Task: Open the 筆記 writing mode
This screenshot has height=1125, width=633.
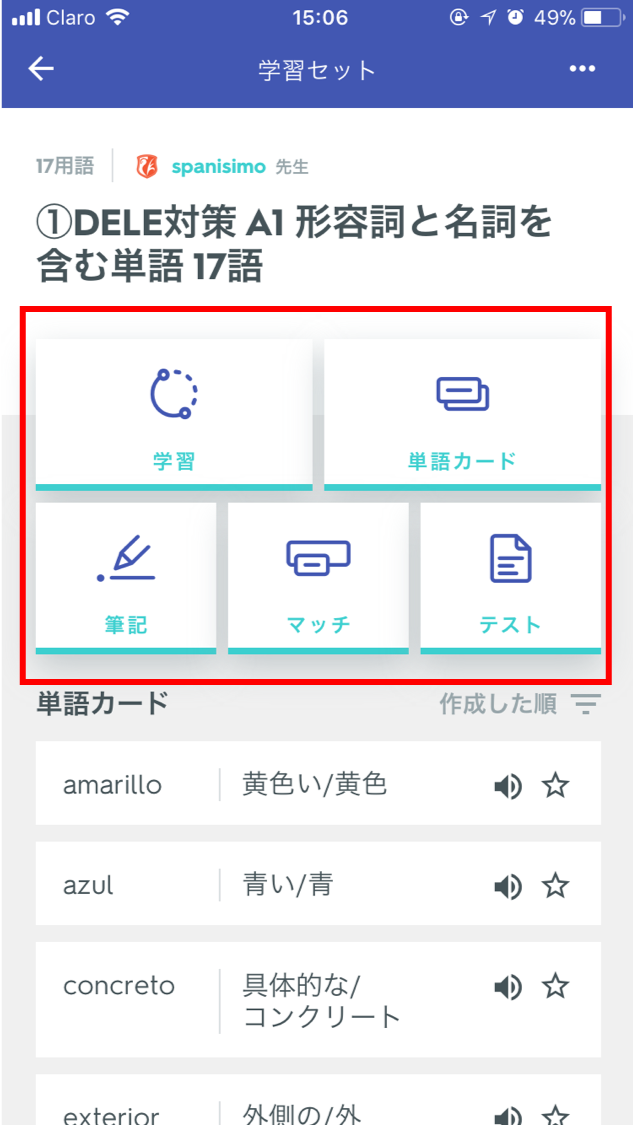Action: tap(126, 578)
